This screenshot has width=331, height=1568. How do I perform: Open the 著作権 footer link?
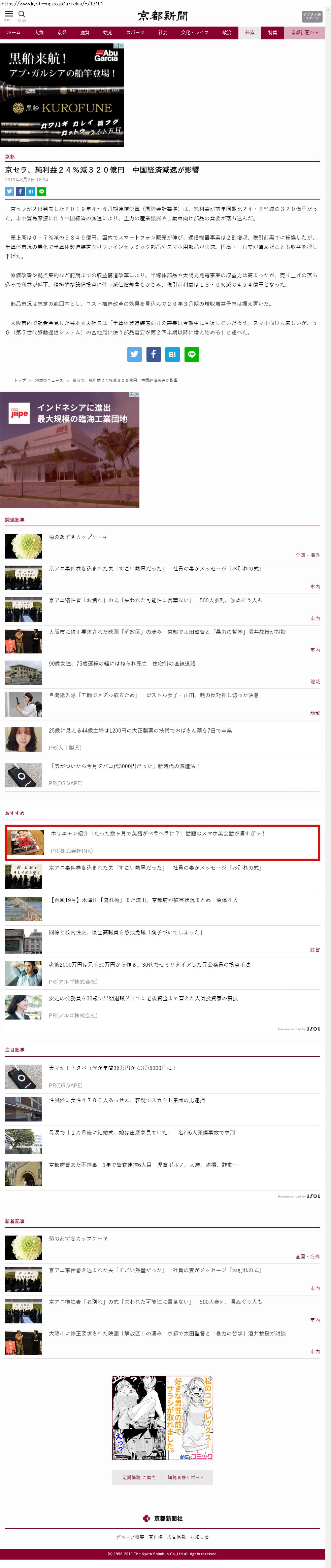[x=156, y=1537]
